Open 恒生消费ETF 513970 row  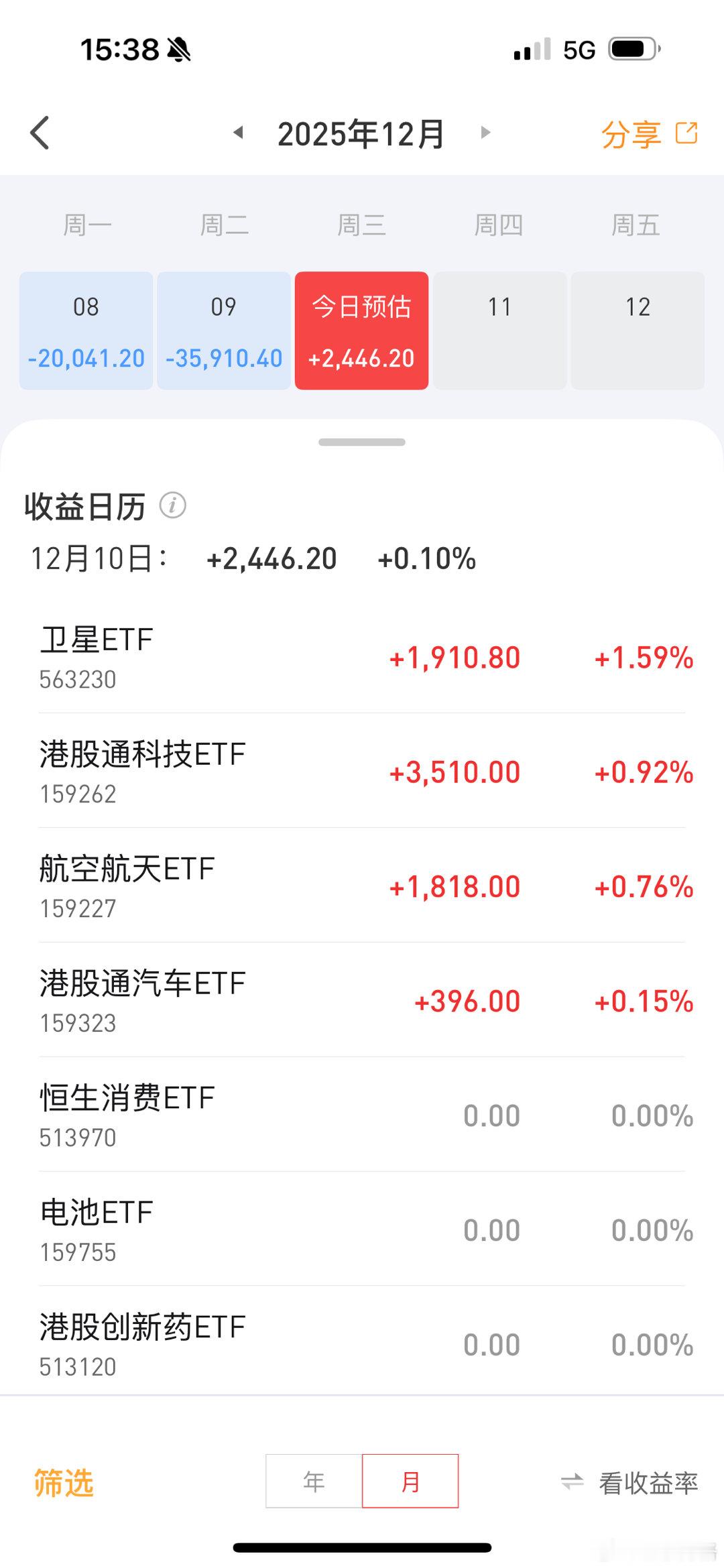click(x=362, y=1115)
